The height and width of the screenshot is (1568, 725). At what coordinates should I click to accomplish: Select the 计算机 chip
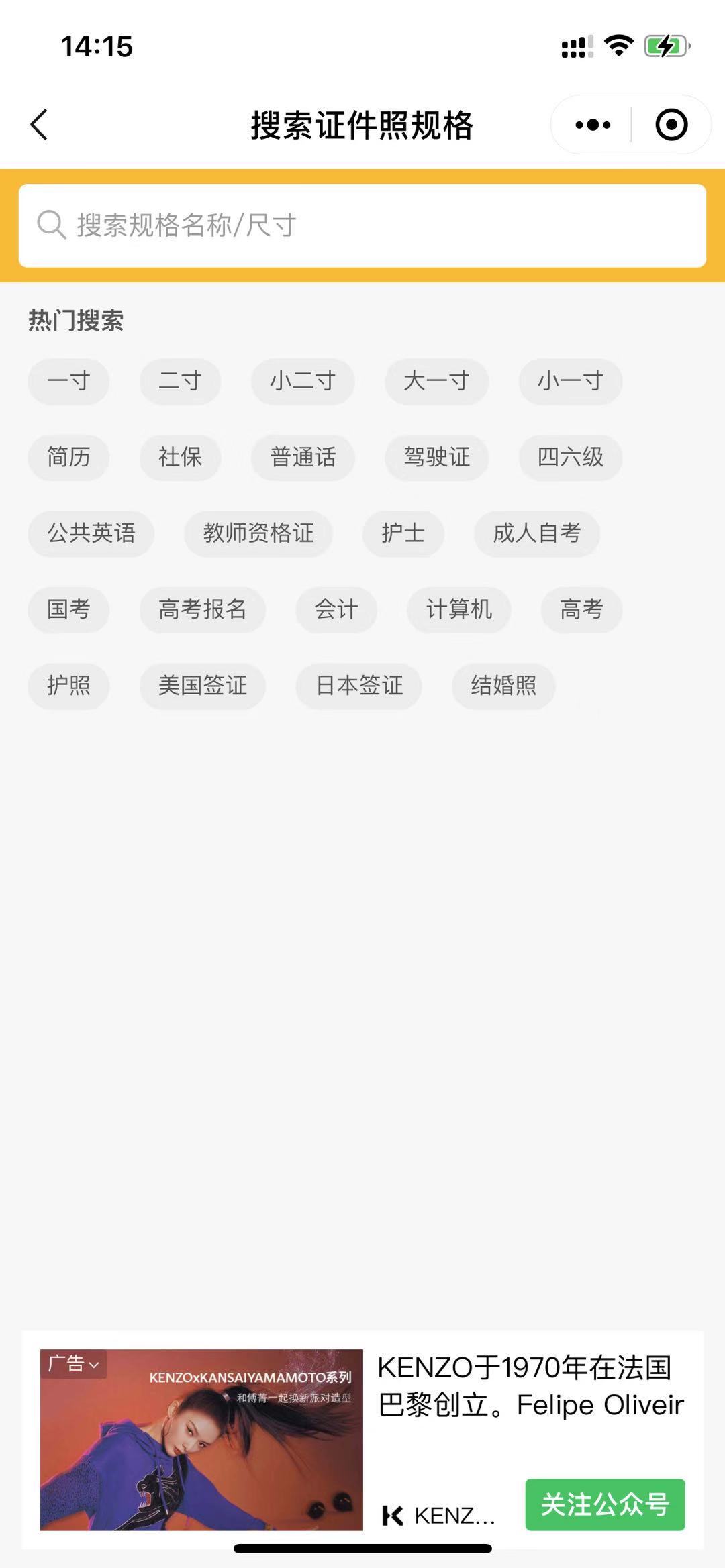tap(458, 609)
